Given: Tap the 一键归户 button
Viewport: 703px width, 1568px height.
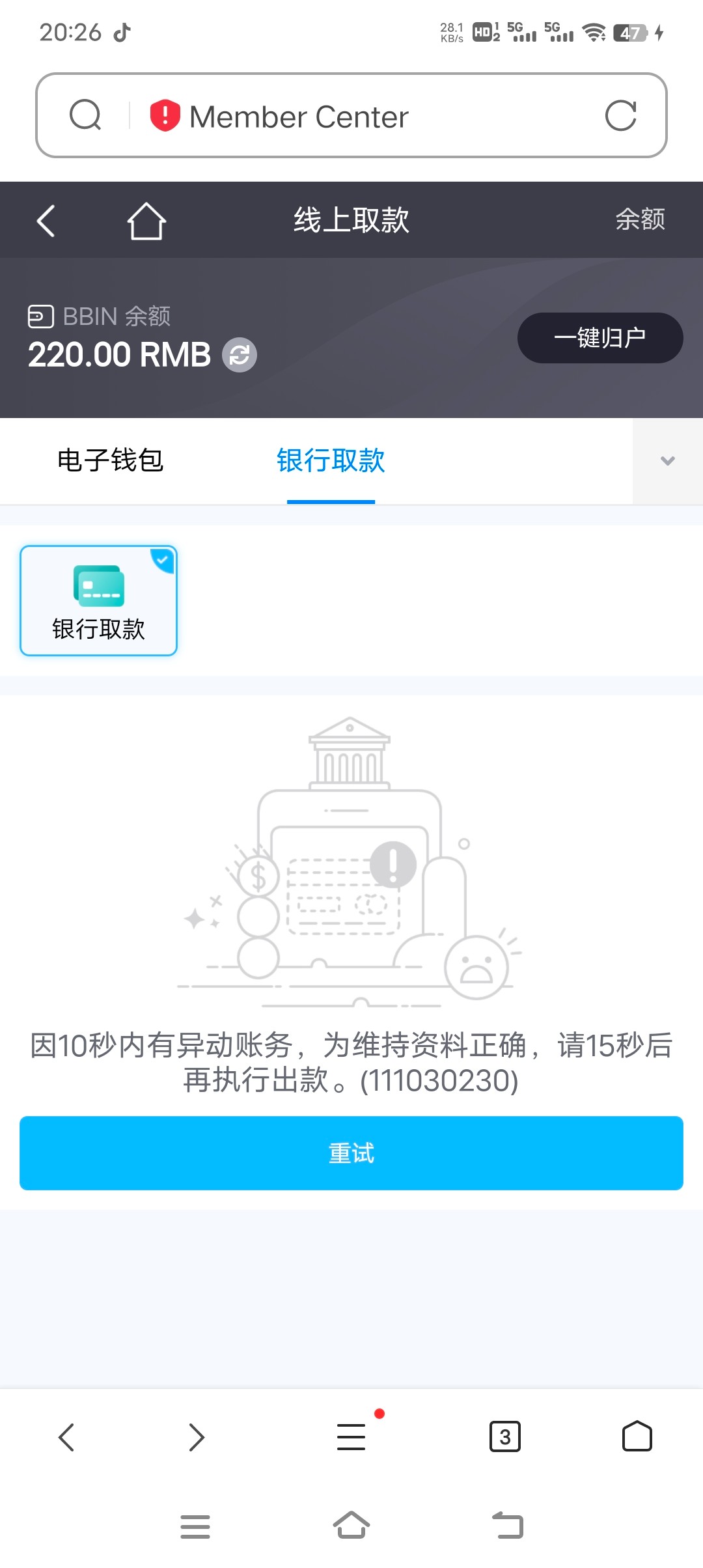Looking at the screenshot, I should (600, 338).
